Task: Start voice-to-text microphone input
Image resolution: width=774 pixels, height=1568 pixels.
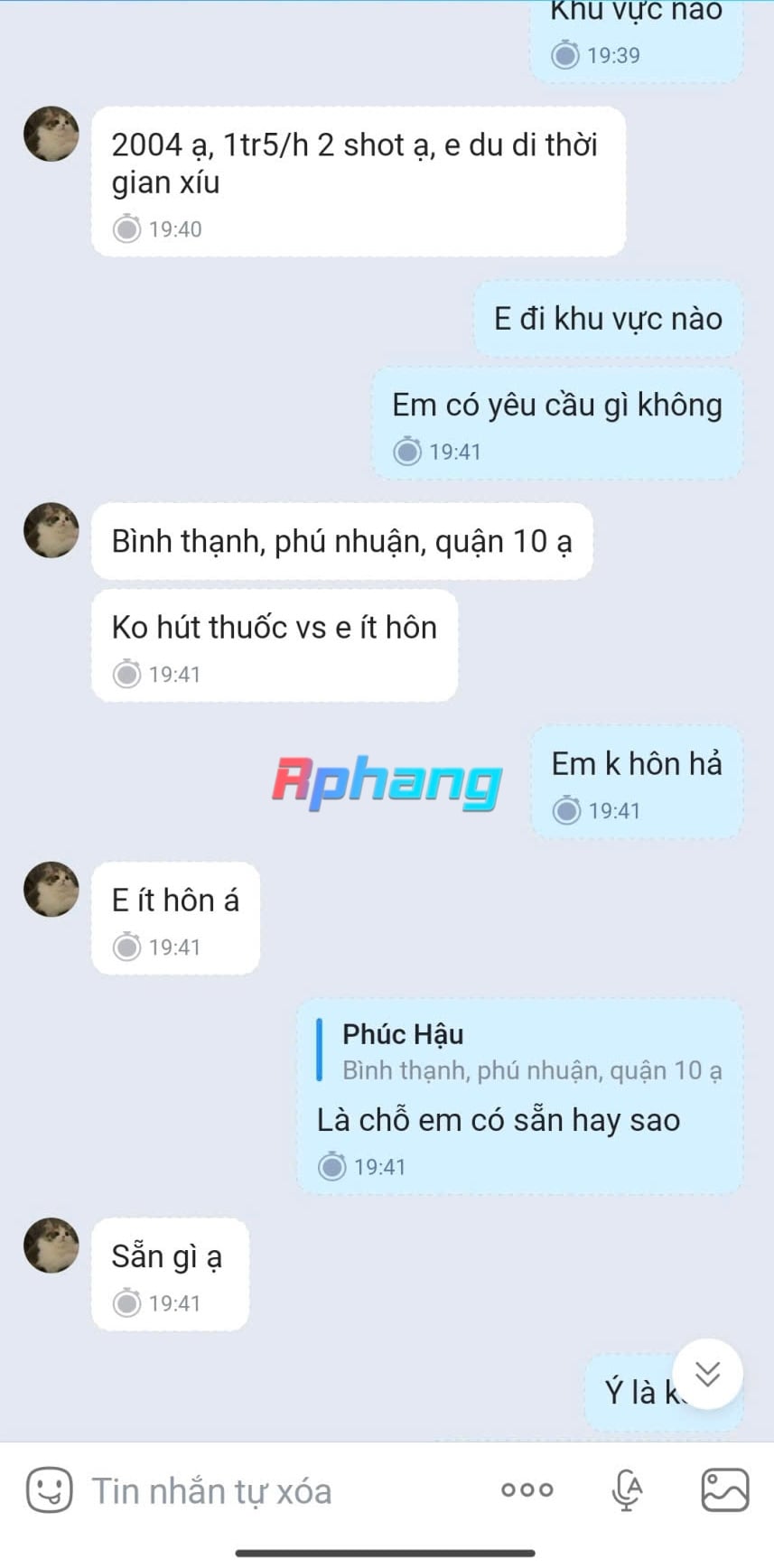Action: [x=627, y=1489]
